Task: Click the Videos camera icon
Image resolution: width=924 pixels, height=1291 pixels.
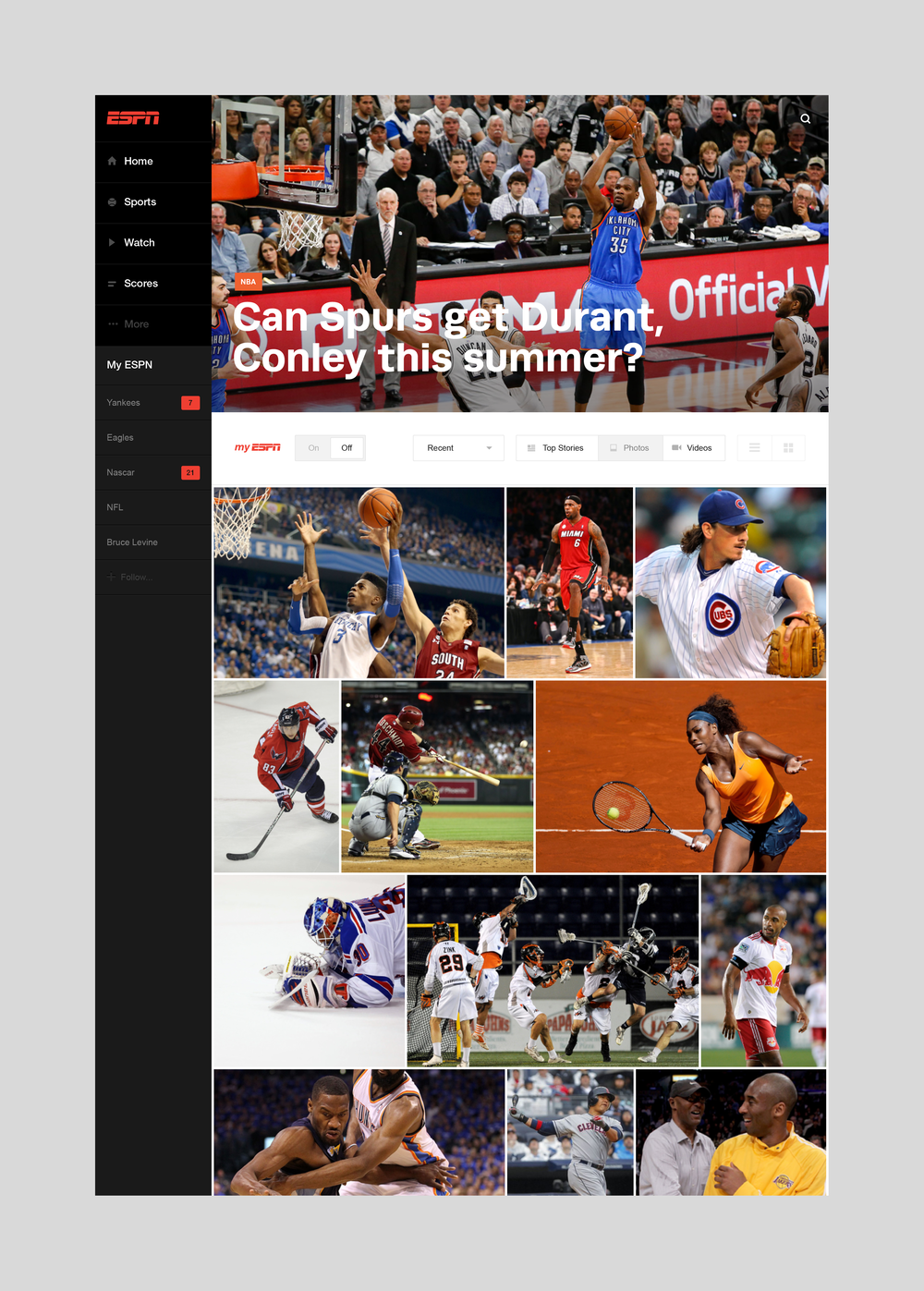Action: (x=677, y=447)
